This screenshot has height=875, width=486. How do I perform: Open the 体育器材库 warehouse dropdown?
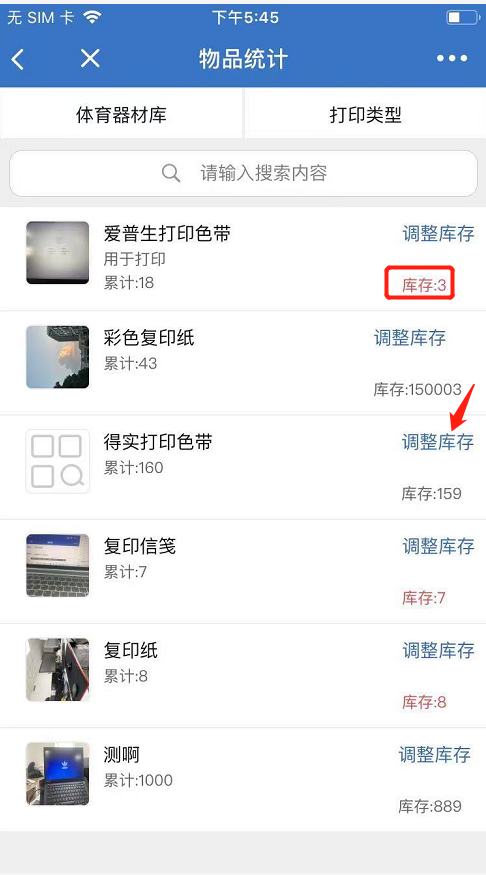pyautogui.click(x=121, y=115)
